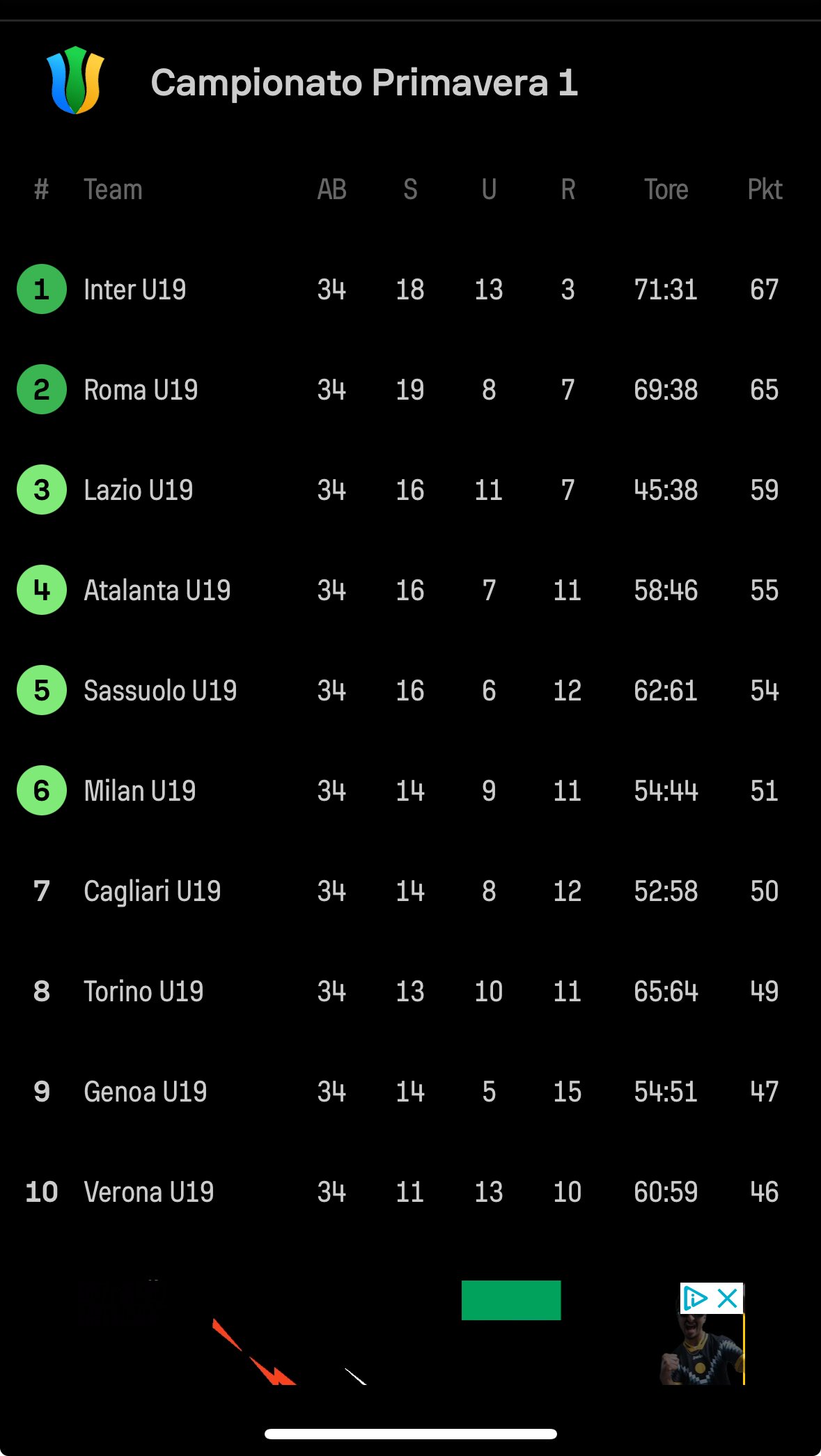
Task: Open the AdChoices info icon
Action: (696, 1298)
